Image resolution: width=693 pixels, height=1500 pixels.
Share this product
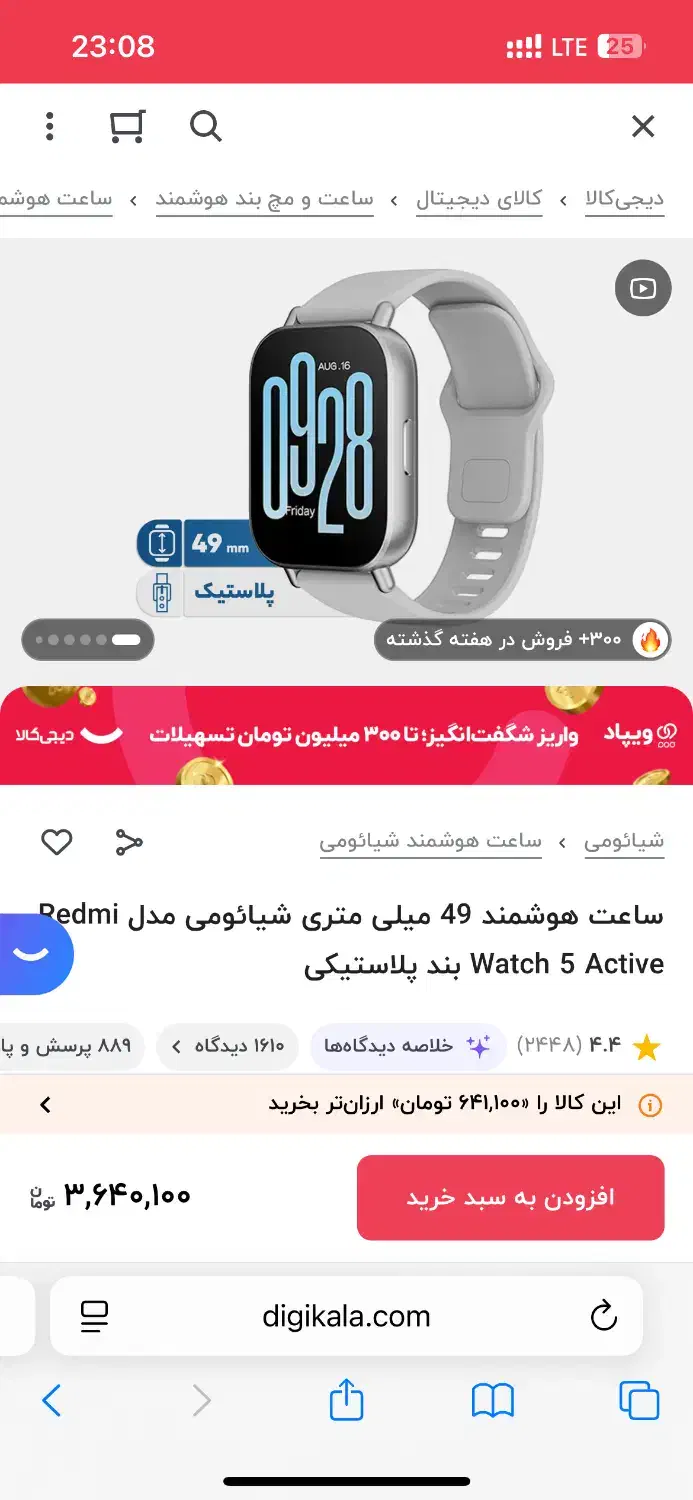pyautogui.click(x=129, y=842)
